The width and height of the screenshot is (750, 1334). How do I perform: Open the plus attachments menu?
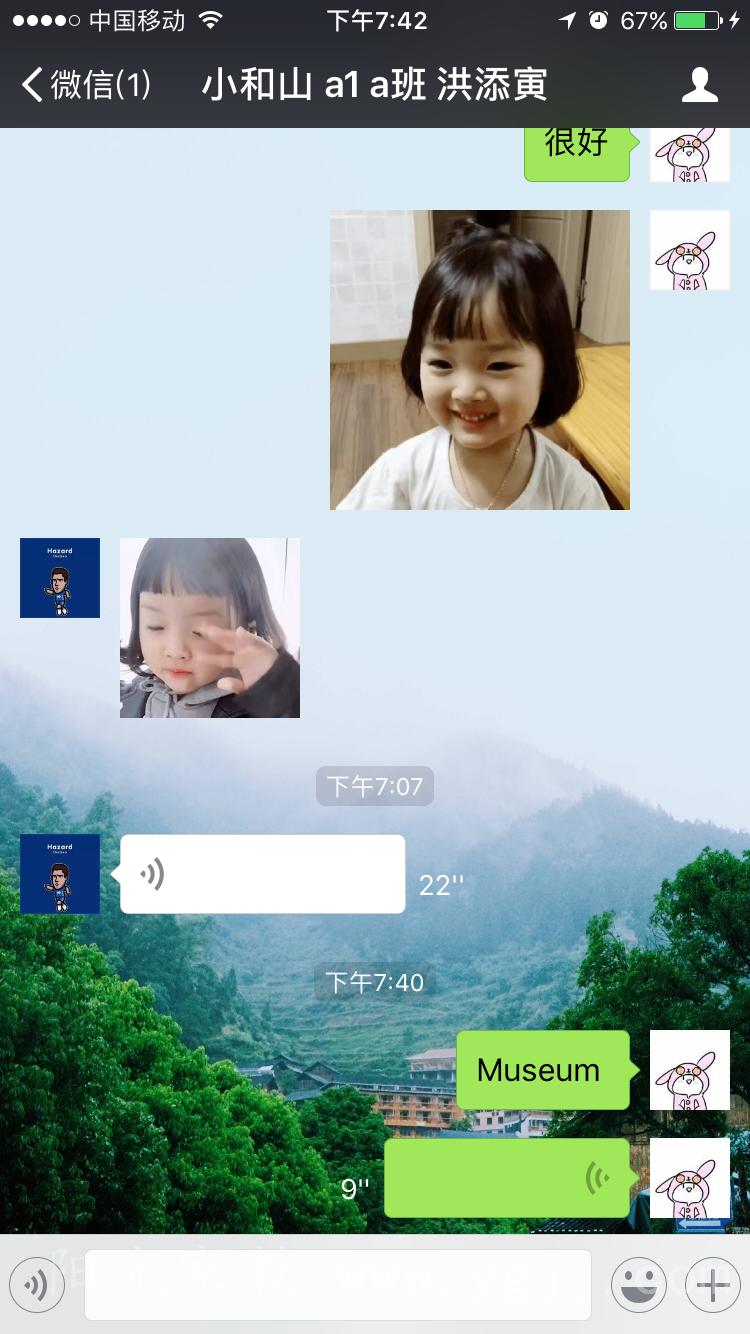[712, 1284]
